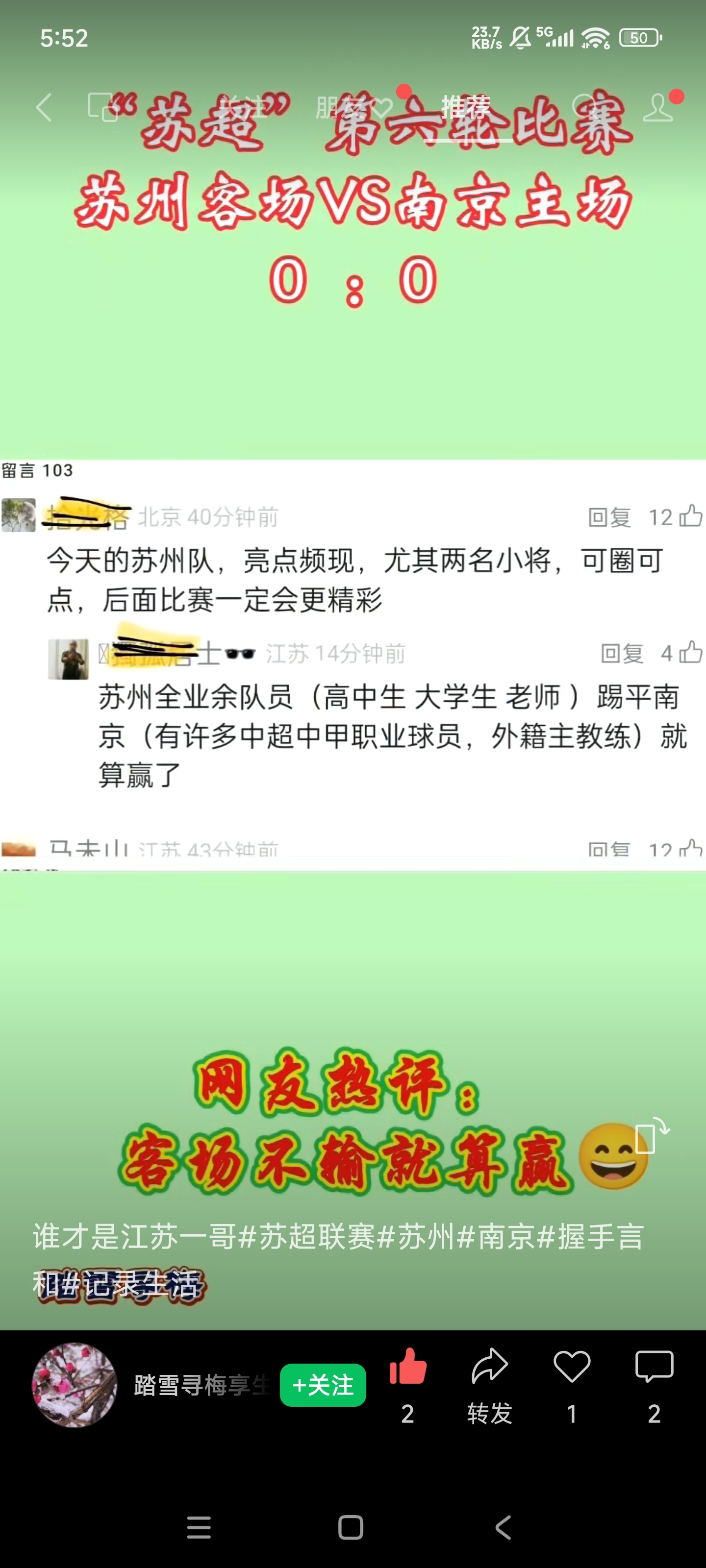Viewport: 706px width, 1568px height.
Task: Follow the author with +关注
Action: coord(323,1385)
